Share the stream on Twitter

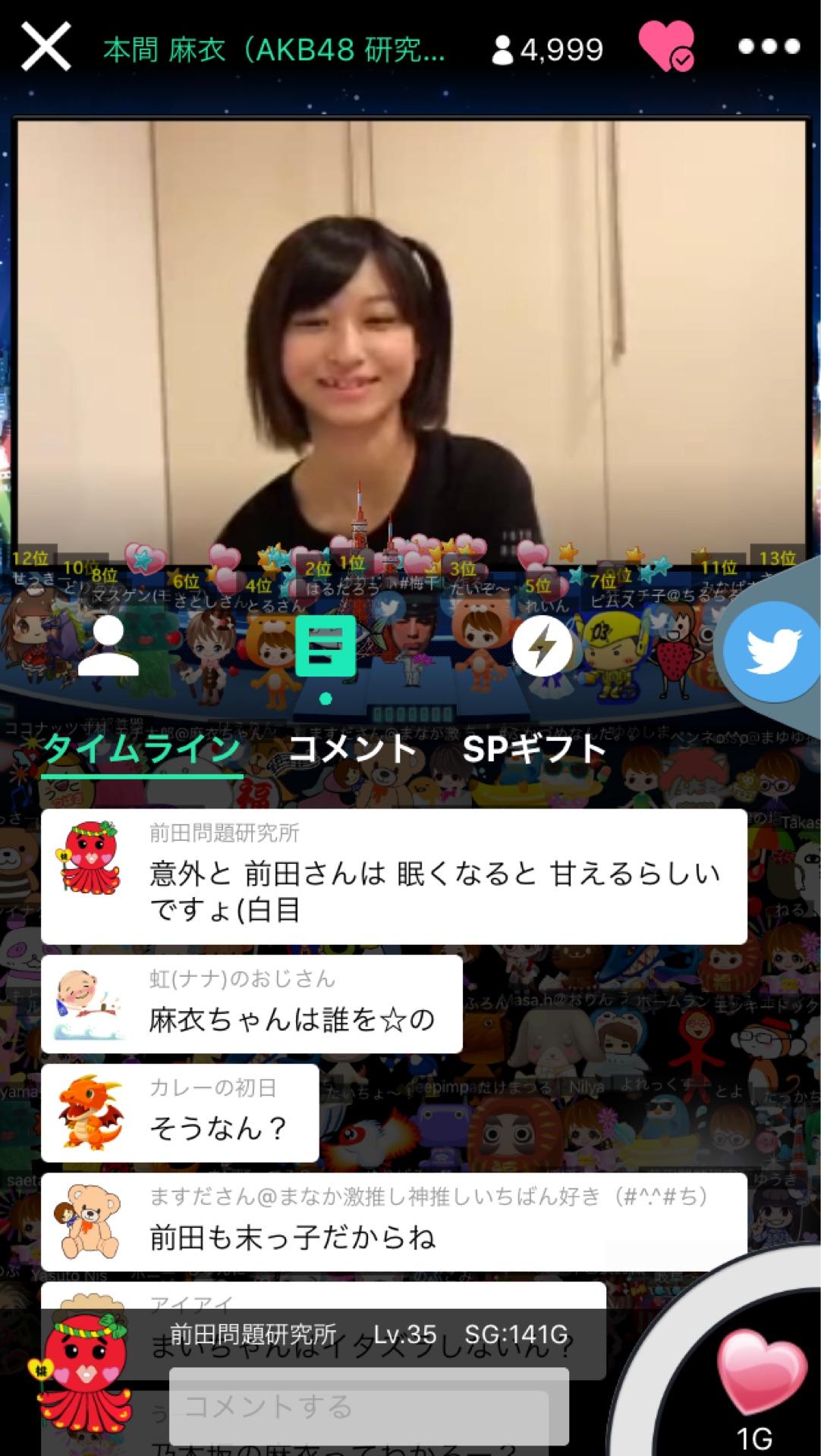pos(772,649)
